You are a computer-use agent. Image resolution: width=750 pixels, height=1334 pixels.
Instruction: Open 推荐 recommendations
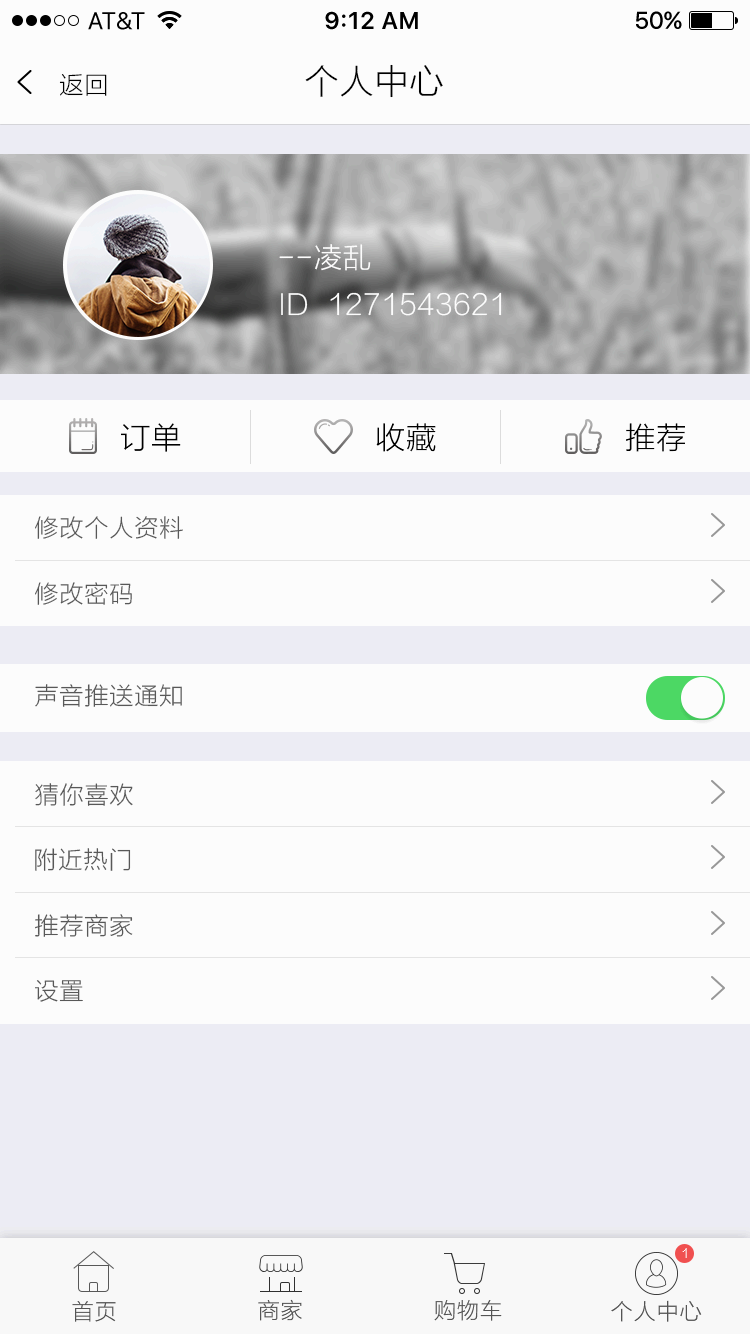click(625, 437)
